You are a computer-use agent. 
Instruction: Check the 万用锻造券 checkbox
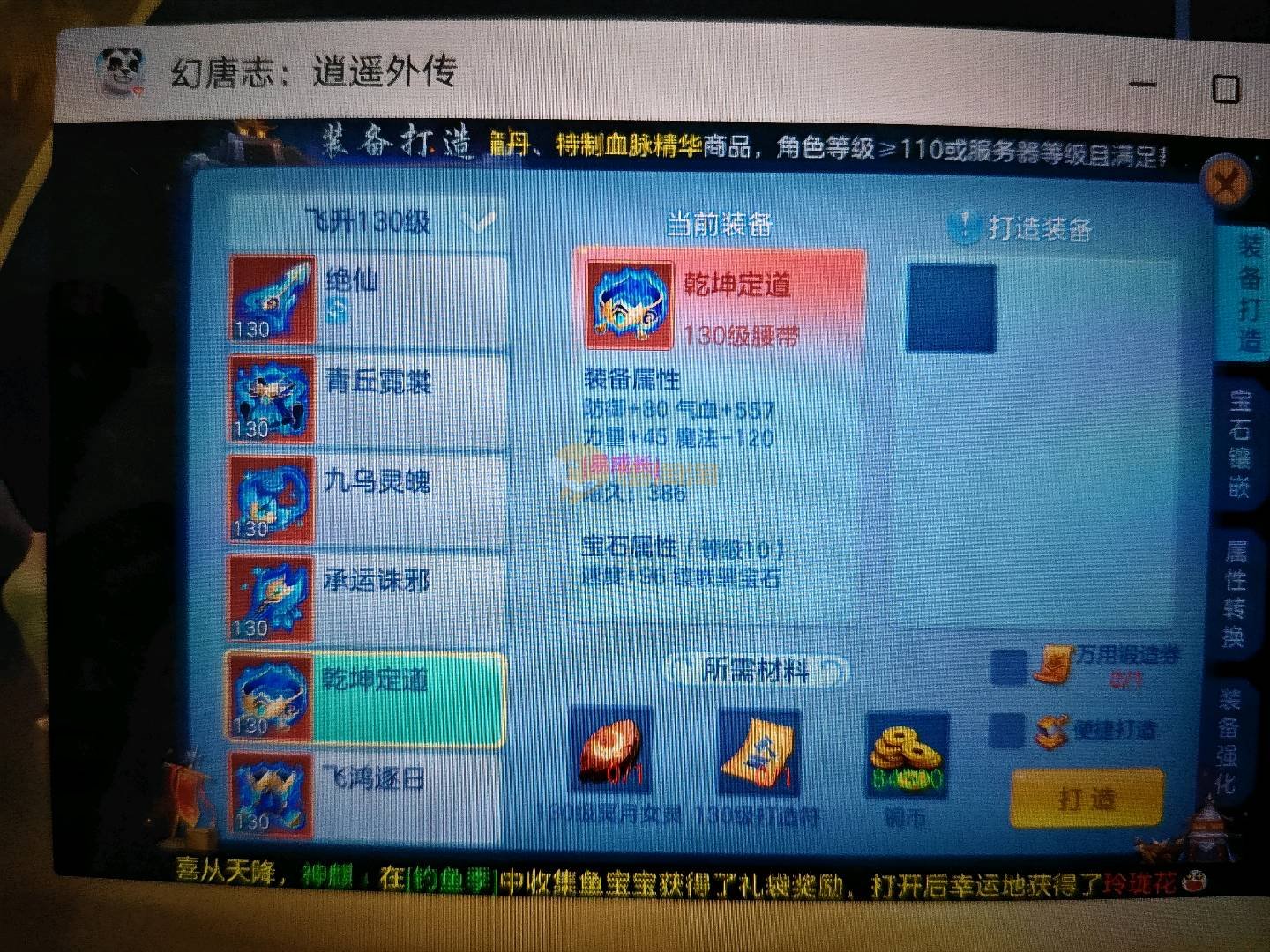1007,667
